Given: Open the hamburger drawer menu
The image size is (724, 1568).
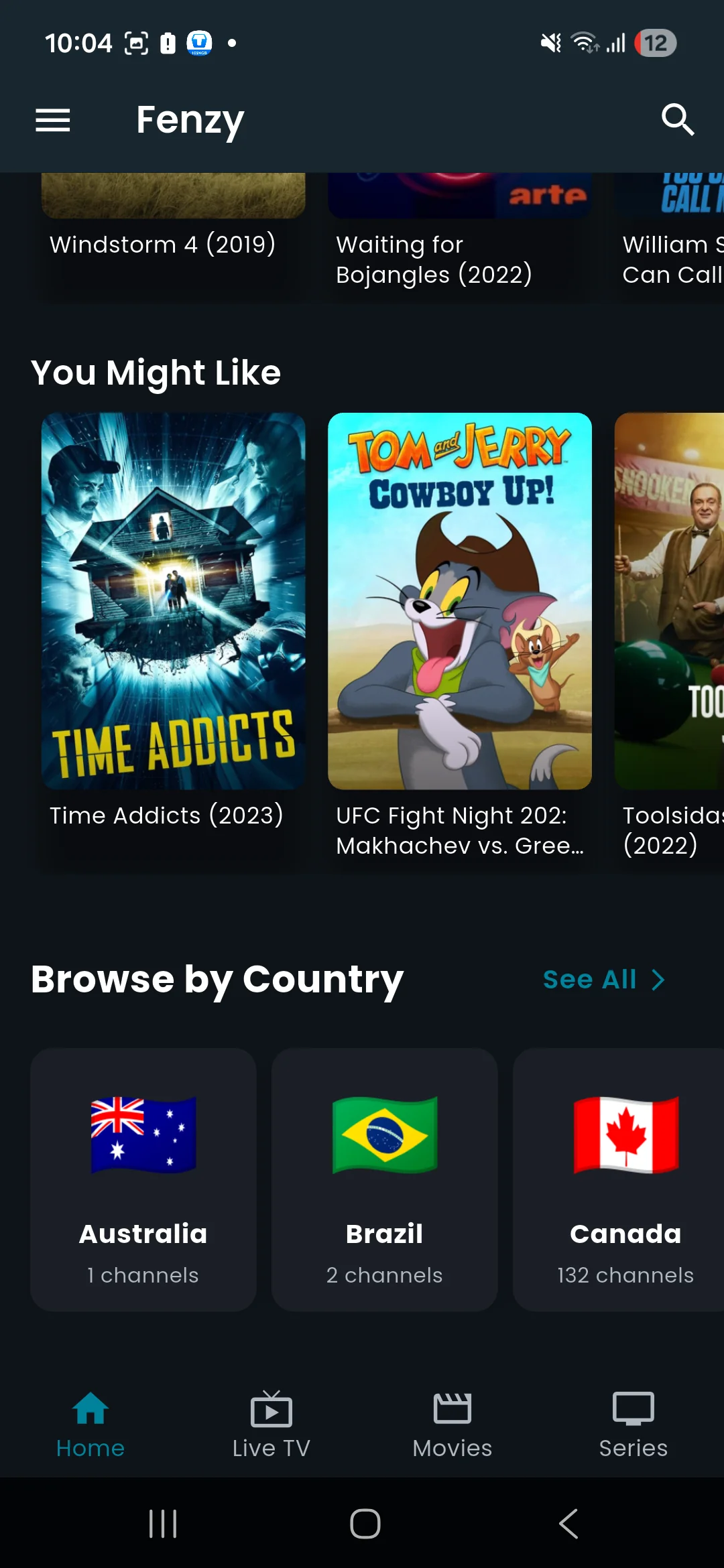Looking at the screenshot, I should 52,121.
